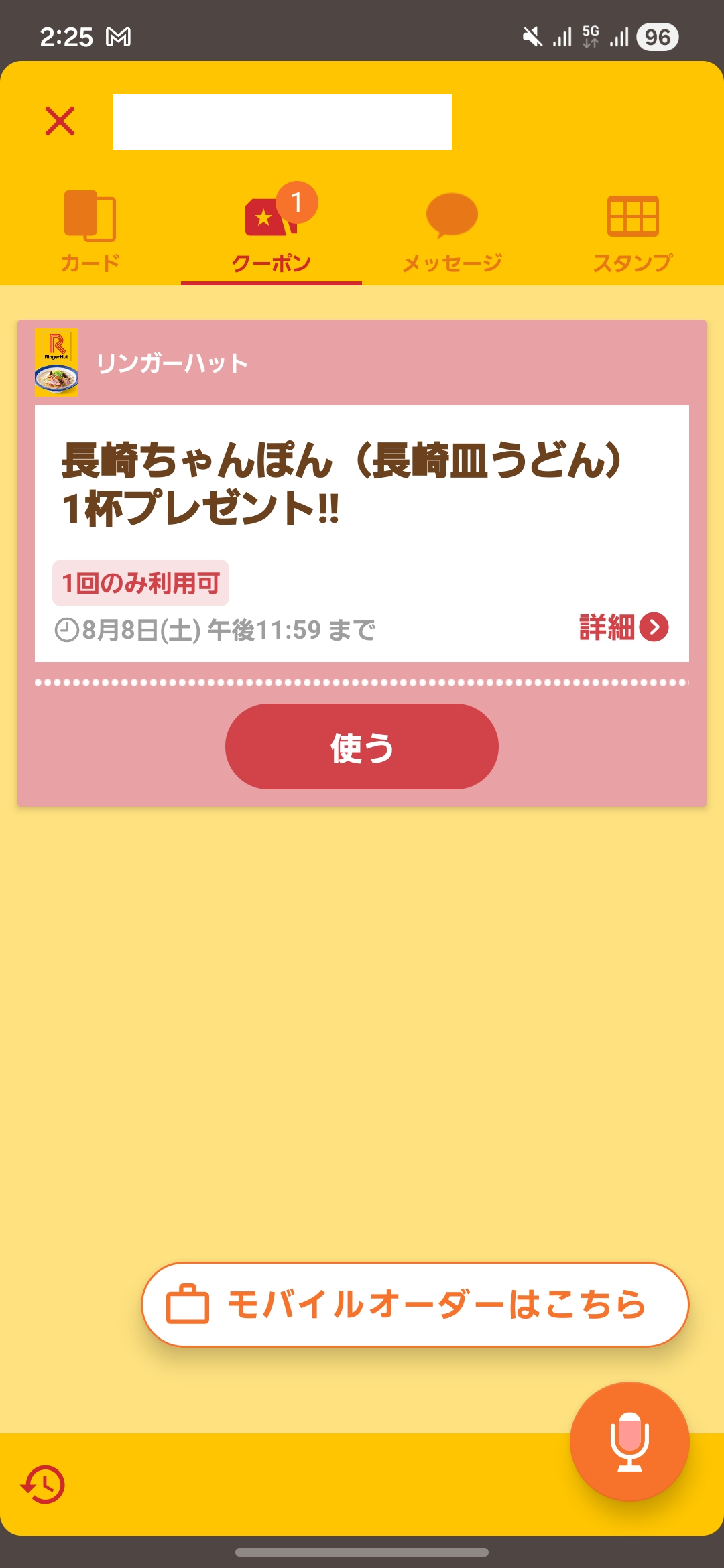
Task: Go to the スタンプ tab
Action: tap(633, 232)
